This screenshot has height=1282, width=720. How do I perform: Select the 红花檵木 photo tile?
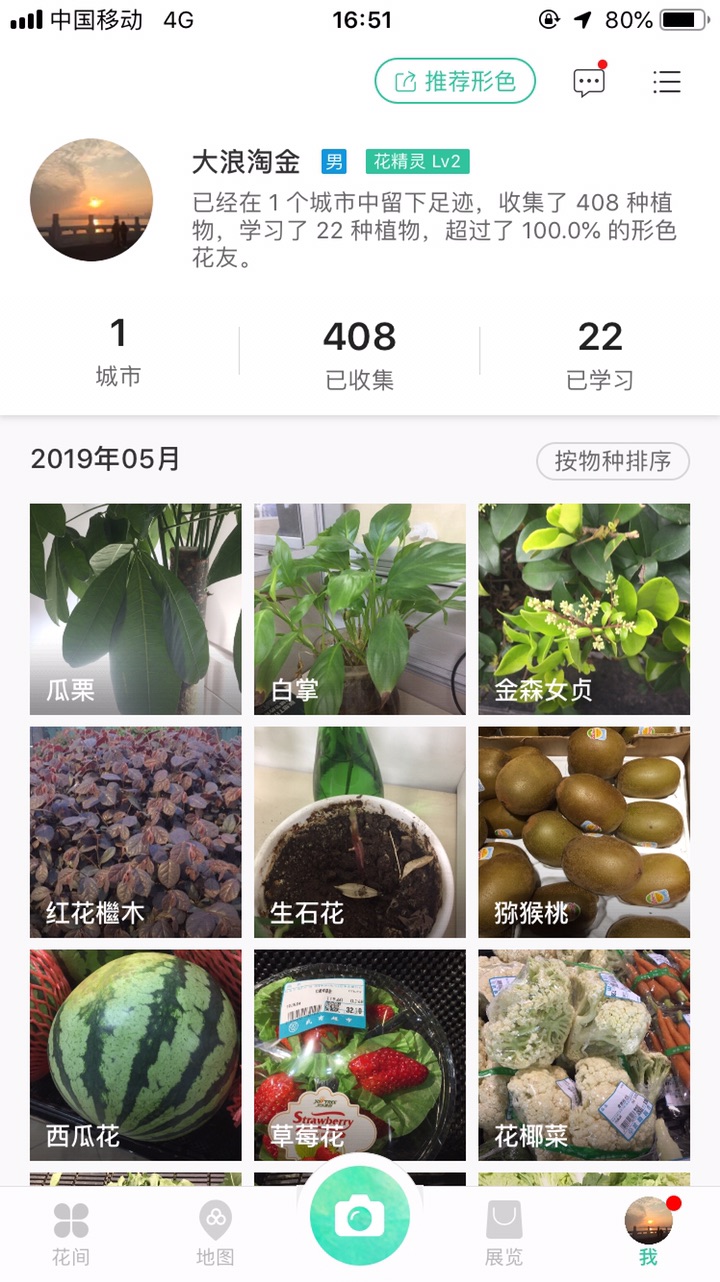click(x=136, y=832)
